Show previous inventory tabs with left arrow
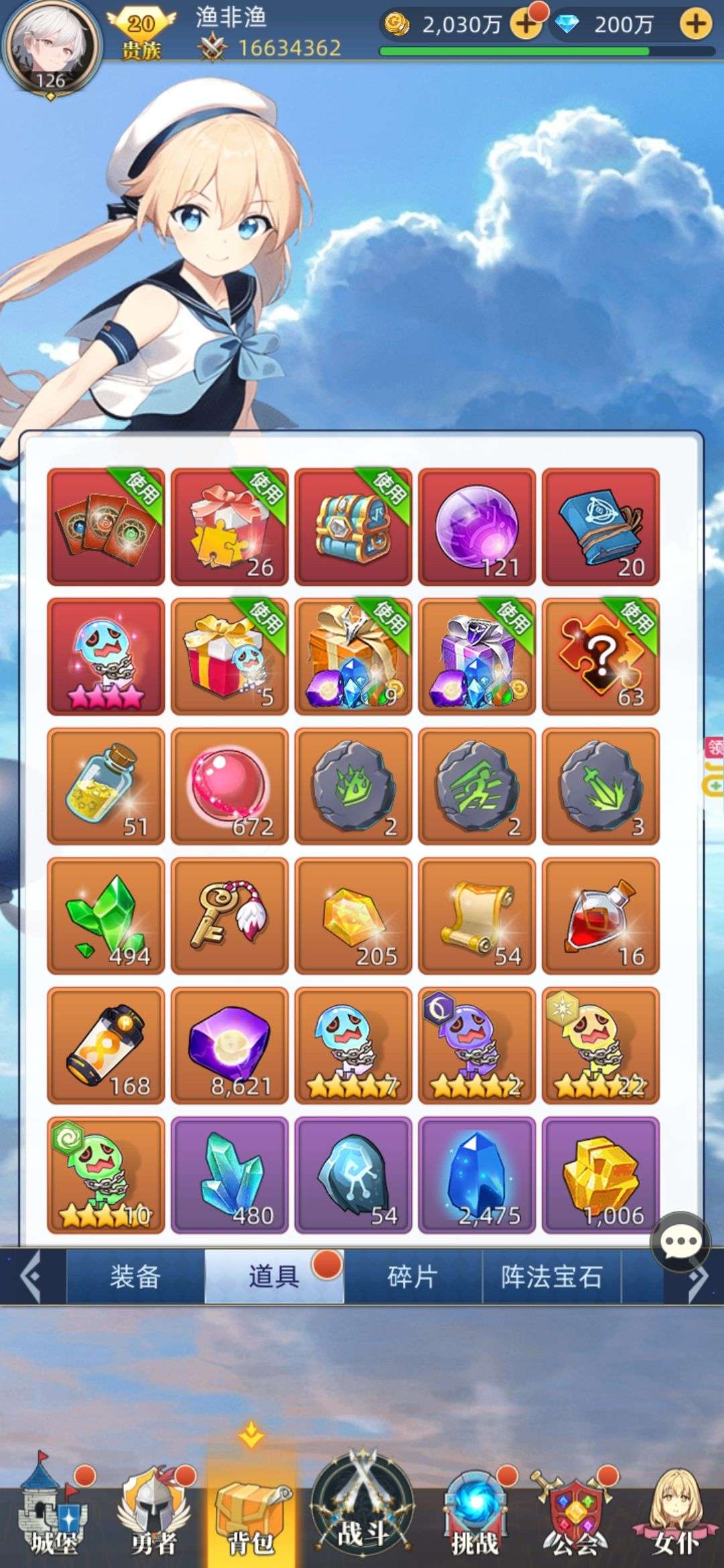 click(x=31, y=1275)
